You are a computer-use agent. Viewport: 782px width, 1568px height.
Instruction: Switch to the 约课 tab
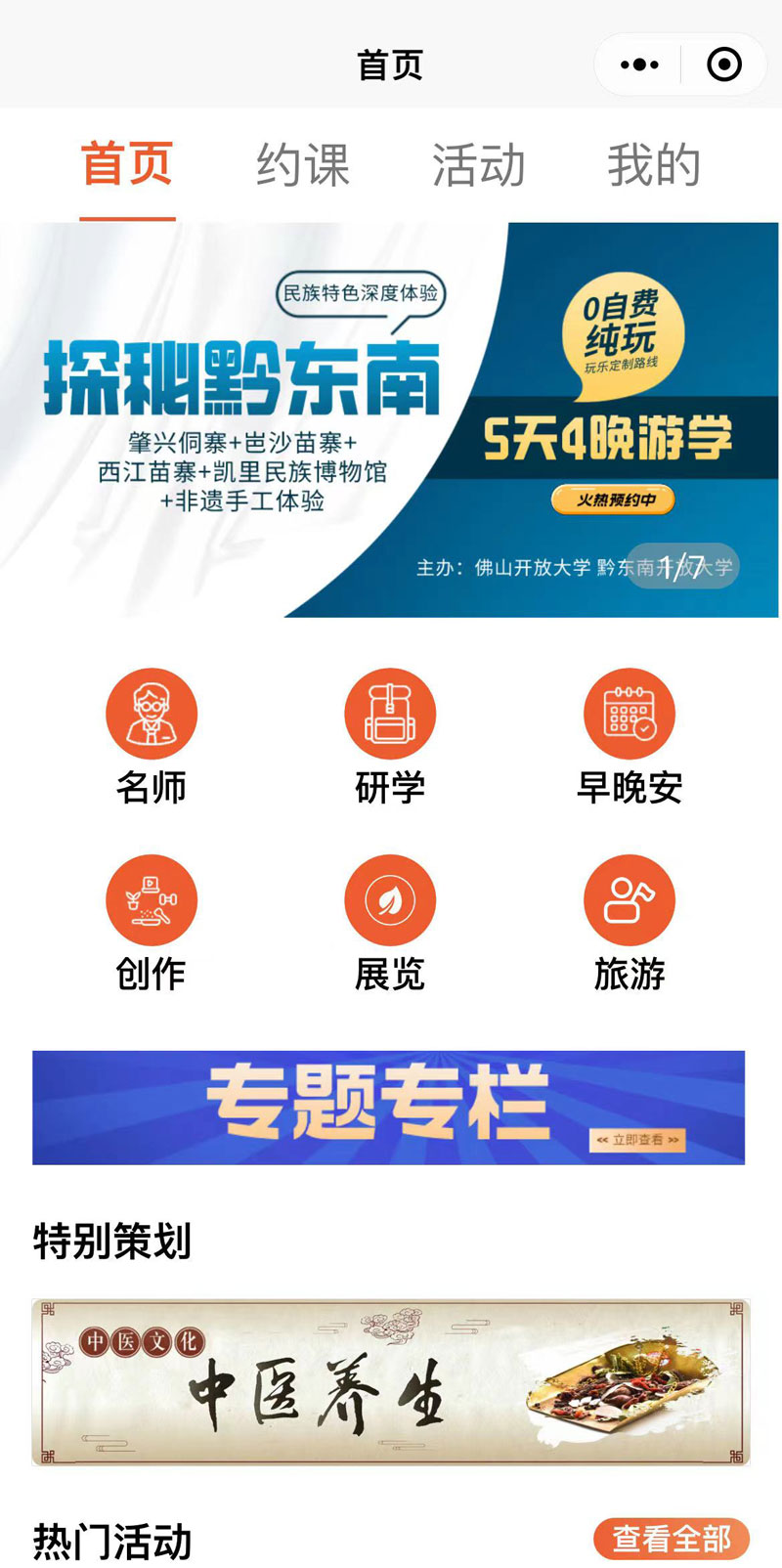click(x=303, y=164)
